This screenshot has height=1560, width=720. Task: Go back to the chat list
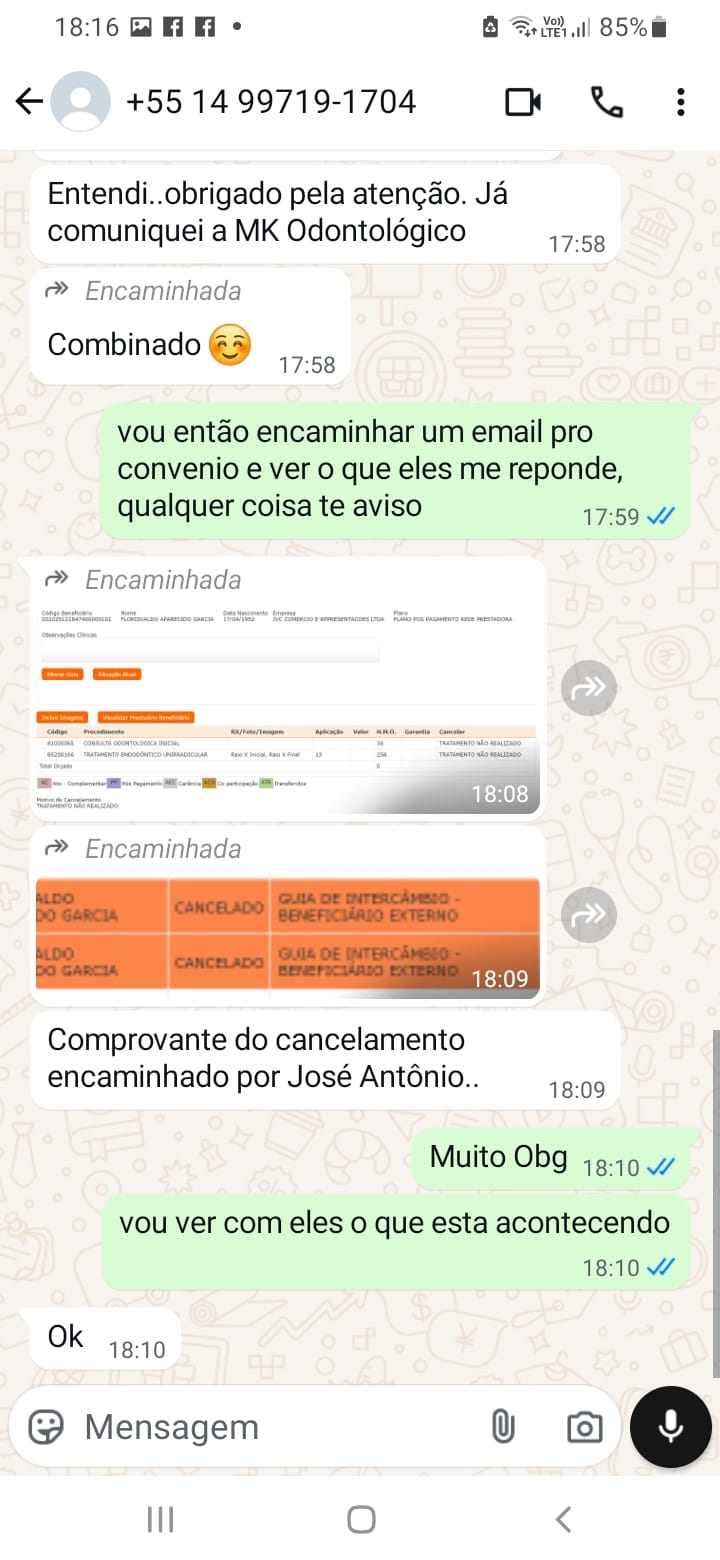pos(29,102)
